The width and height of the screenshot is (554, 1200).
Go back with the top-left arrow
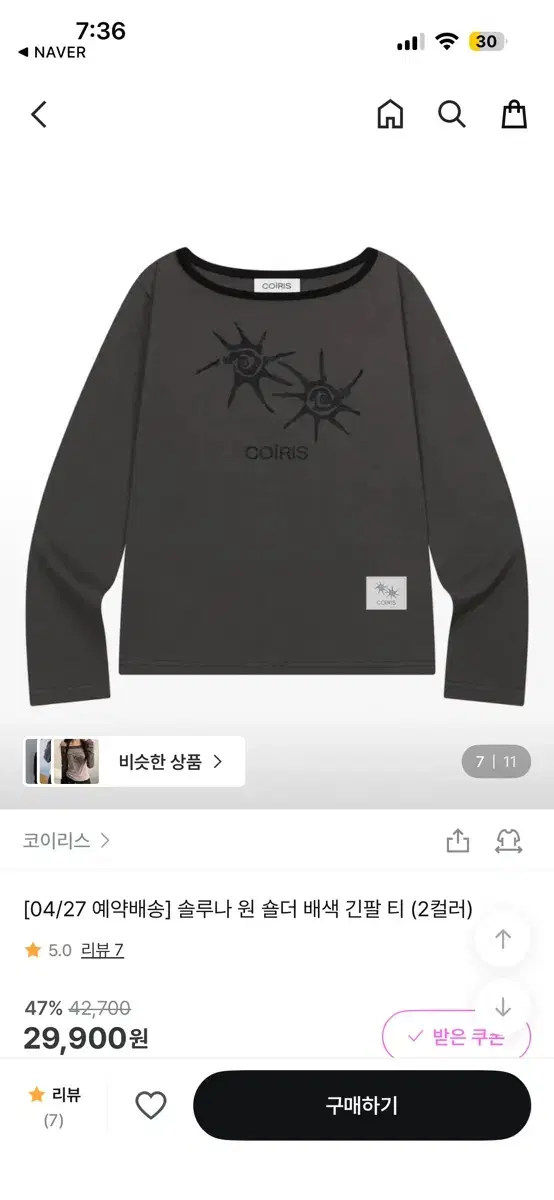[x=39, y=115]
